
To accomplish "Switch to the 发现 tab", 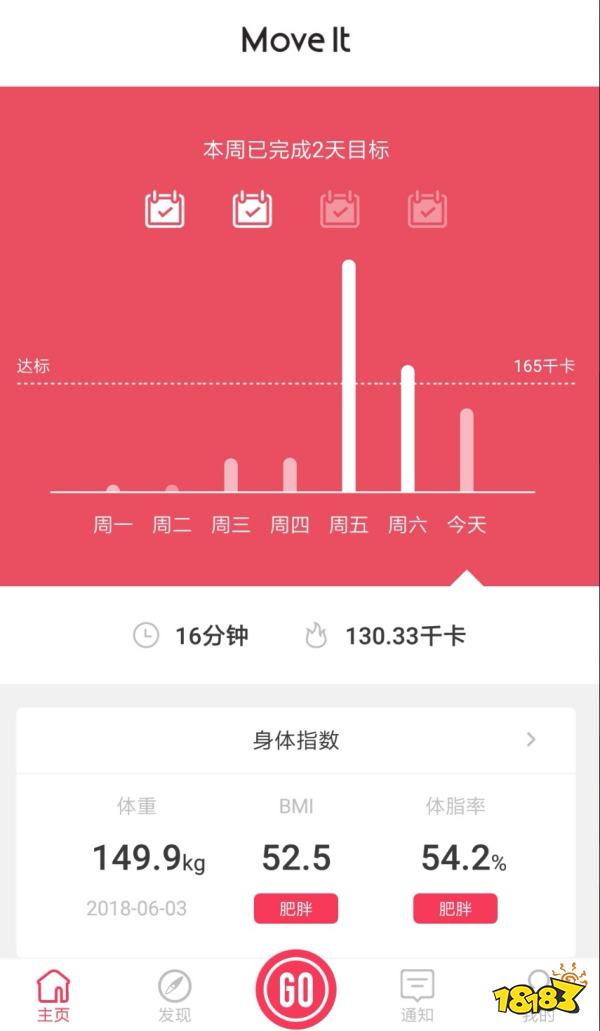I will [x=174, y=995].
